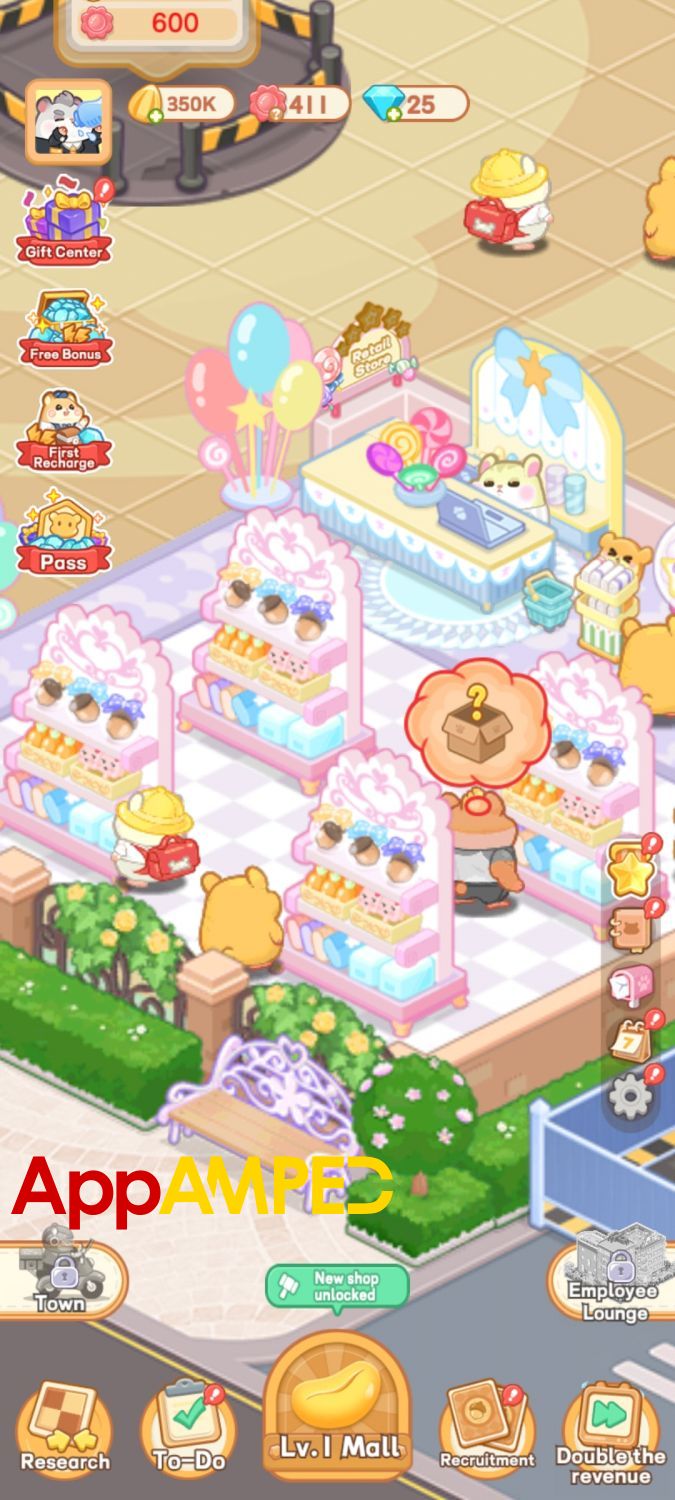Open the player profile avatar
The height and width of the screenshot is (1500, 675).
(x=68, y=122)
